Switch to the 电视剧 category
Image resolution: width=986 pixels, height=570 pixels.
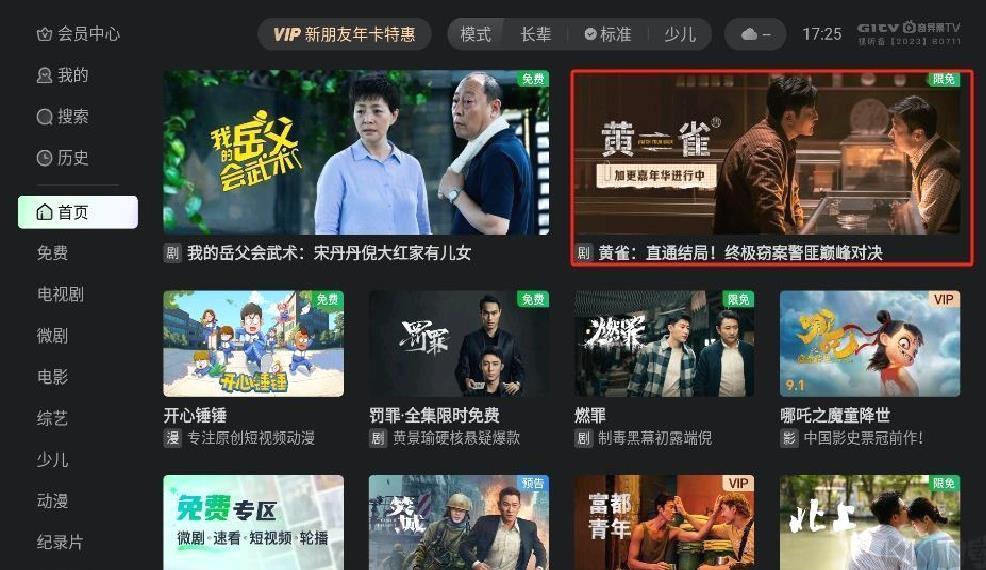pyautogui.click(x=60, y=294)
